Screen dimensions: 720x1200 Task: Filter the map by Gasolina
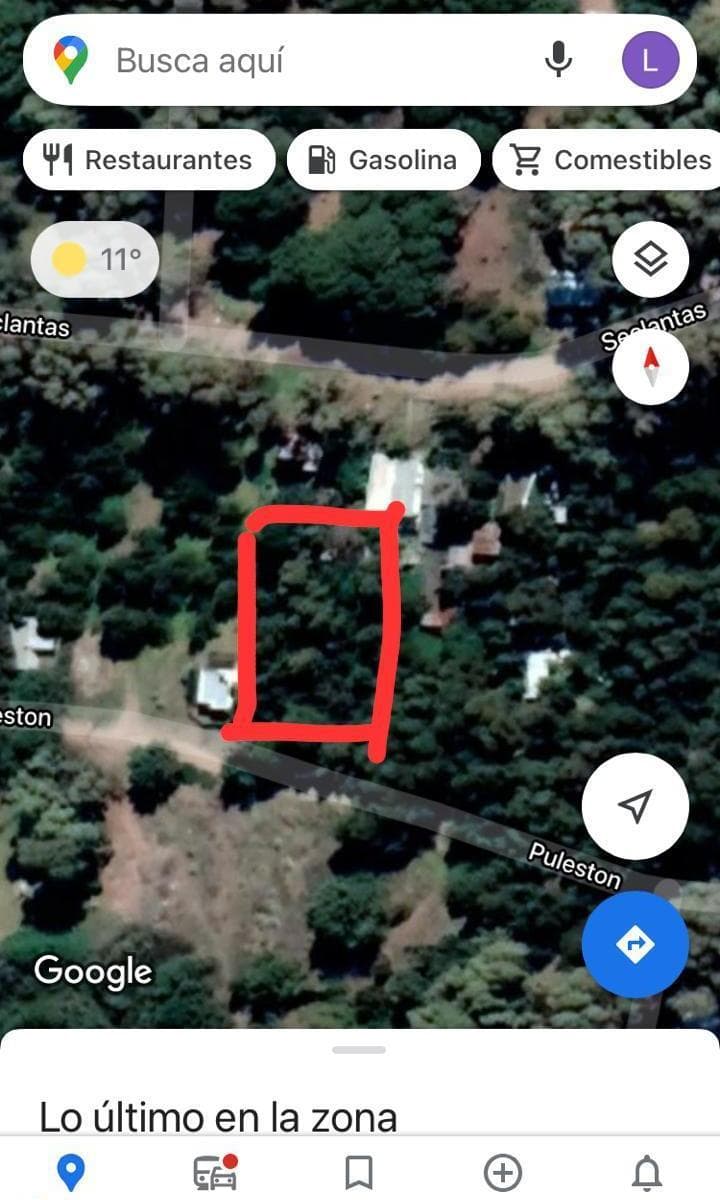384,160
